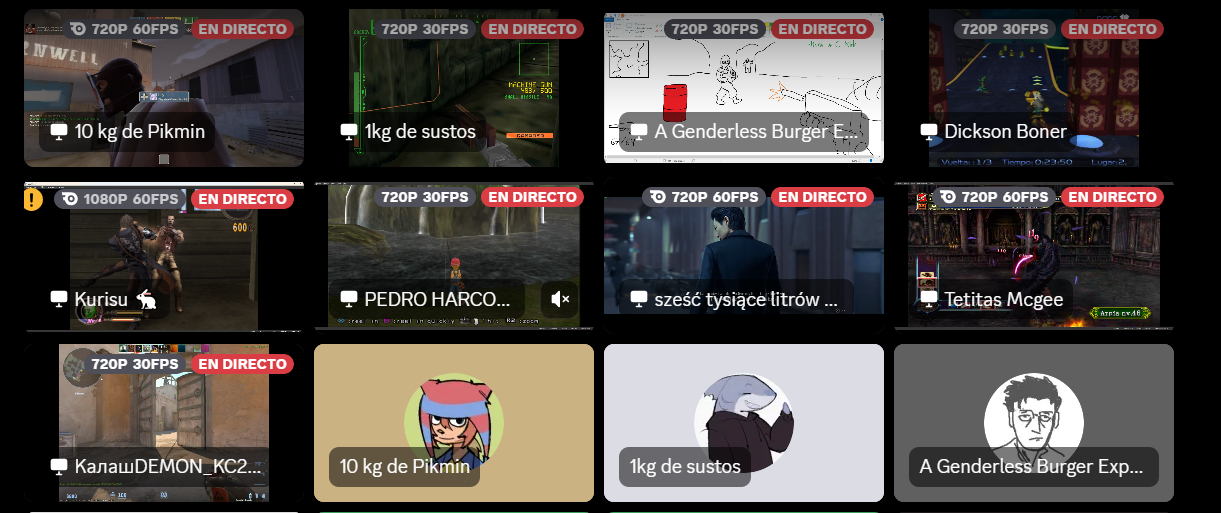Select A Genderless Burger Exp's avatar tile

[x=1033, y=420]
